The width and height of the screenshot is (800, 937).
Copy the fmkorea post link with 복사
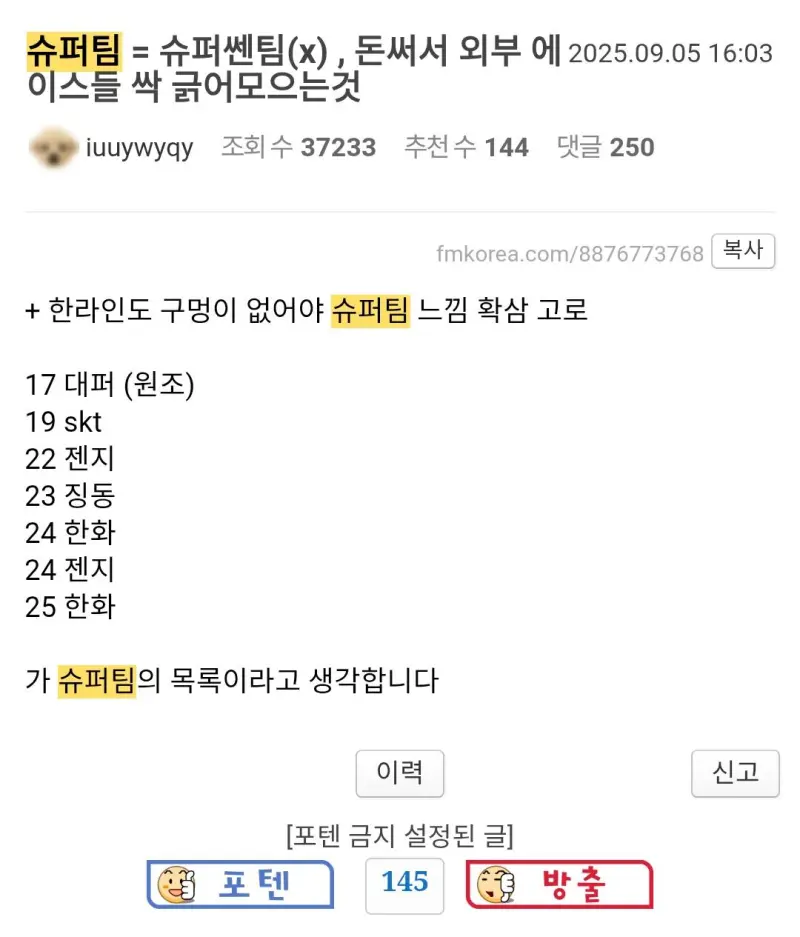click(743, 251)
